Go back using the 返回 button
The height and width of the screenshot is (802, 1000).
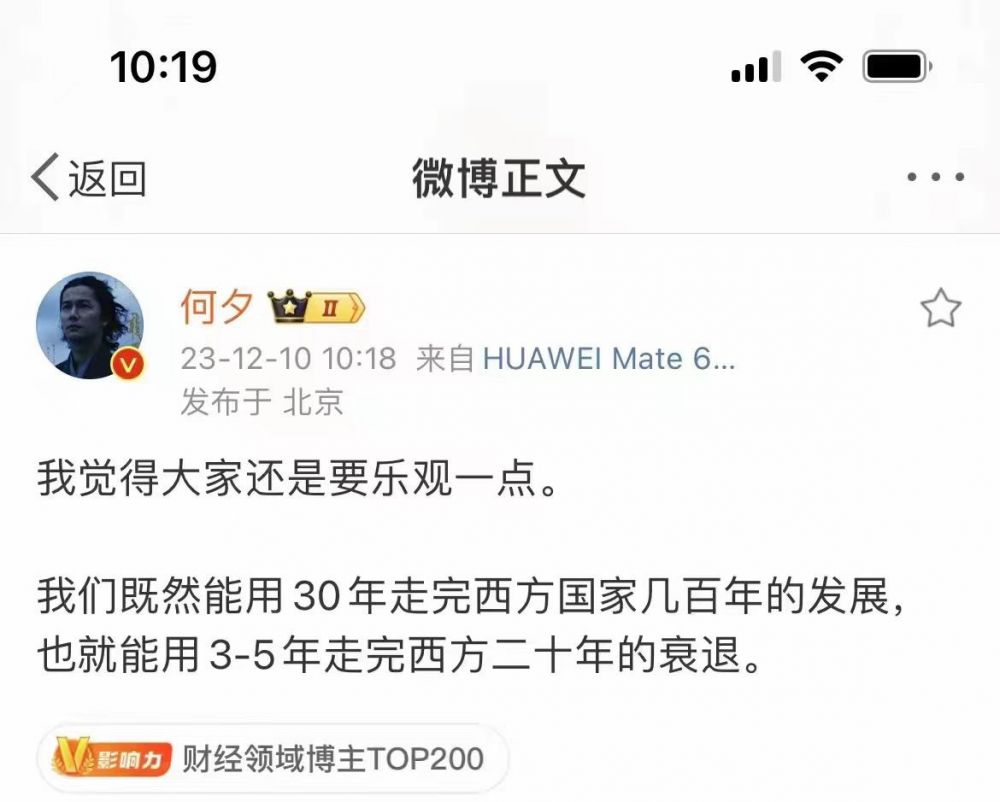point(88,178)
